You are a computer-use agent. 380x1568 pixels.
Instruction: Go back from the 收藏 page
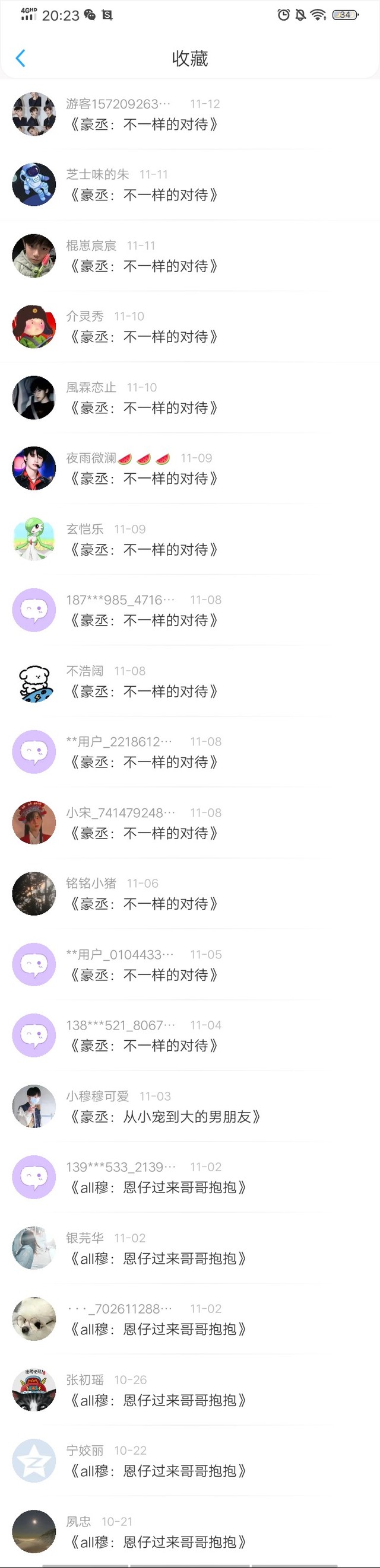coord(20,59)
